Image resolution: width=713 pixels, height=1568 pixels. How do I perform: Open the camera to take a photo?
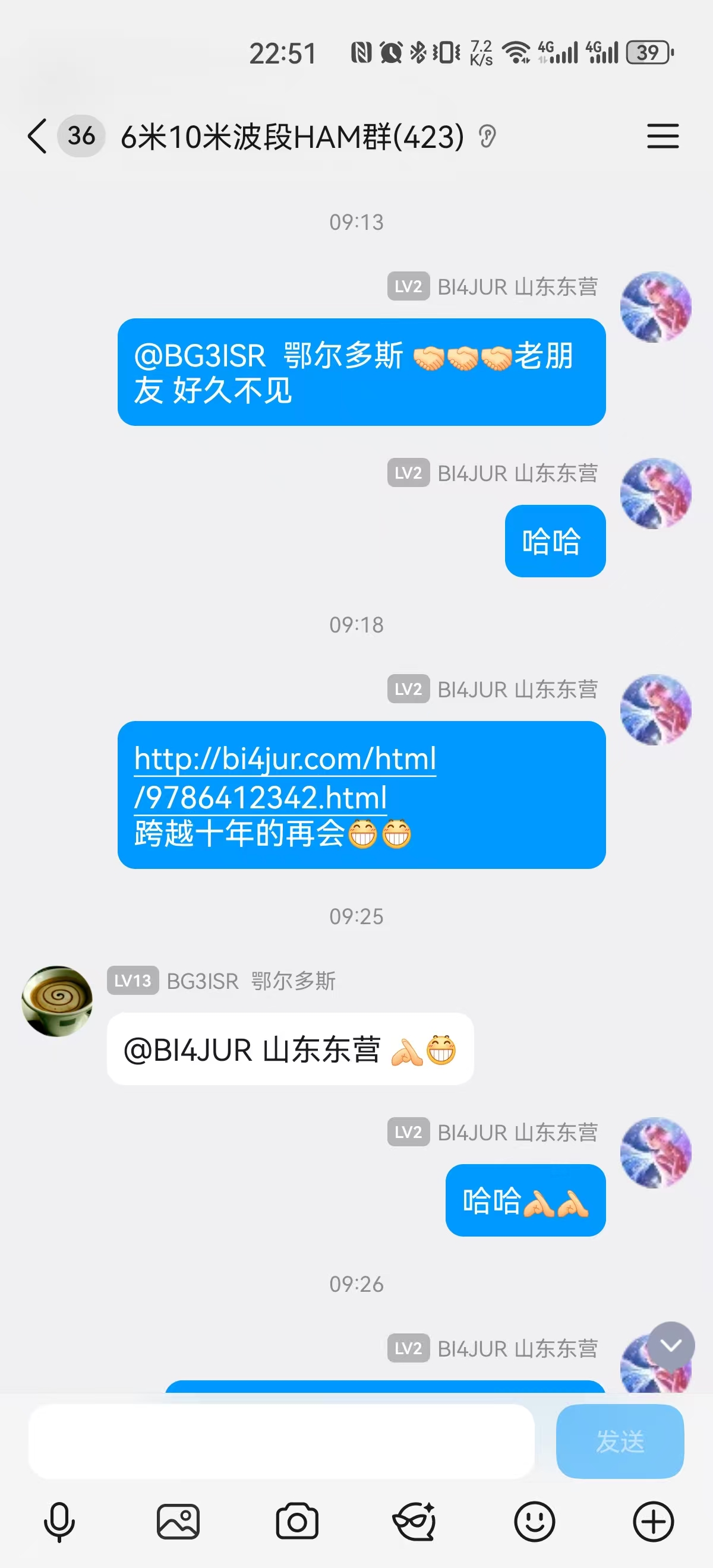coord(296,1522)
